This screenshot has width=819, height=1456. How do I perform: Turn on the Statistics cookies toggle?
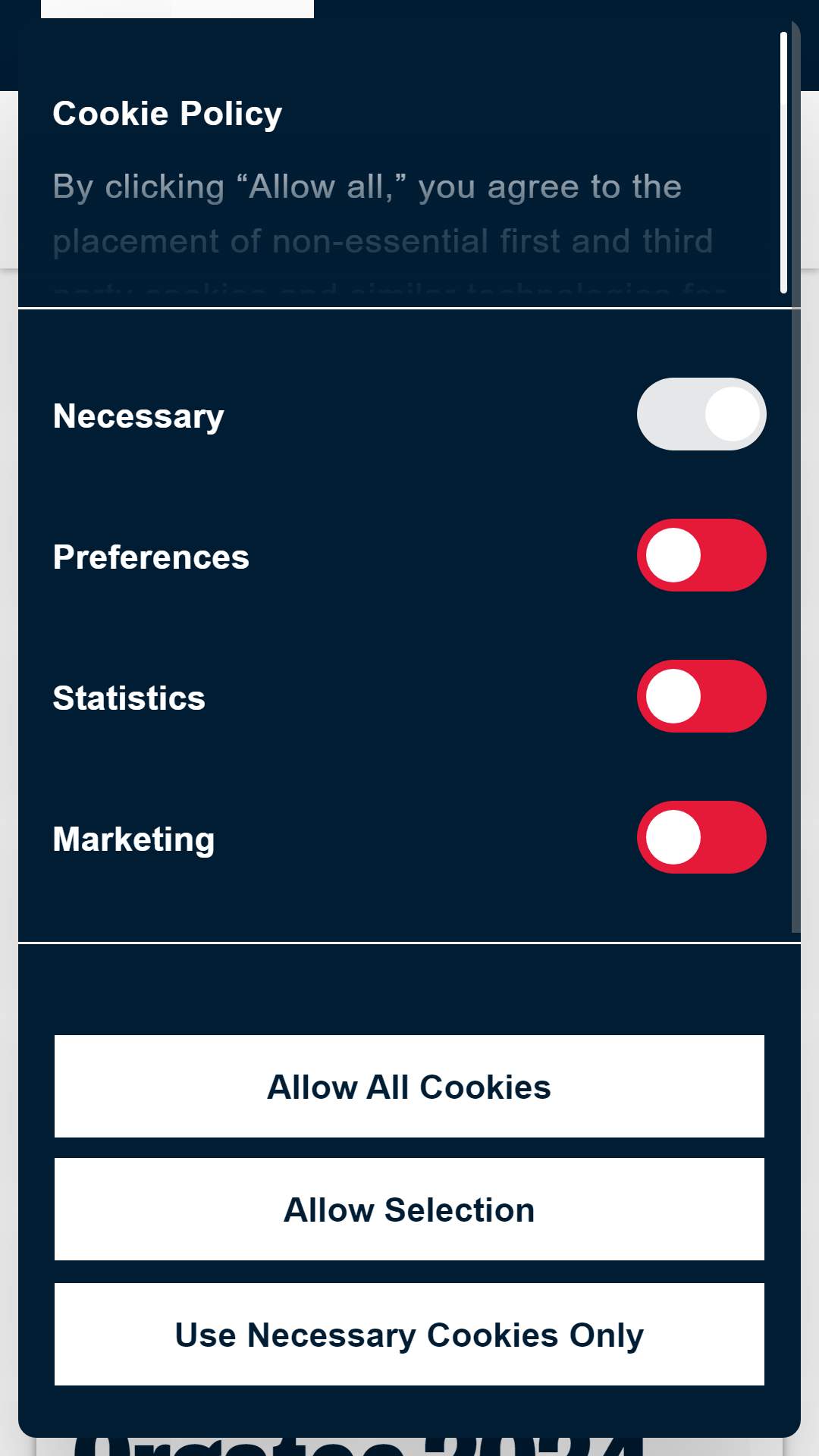click(701, 696)
